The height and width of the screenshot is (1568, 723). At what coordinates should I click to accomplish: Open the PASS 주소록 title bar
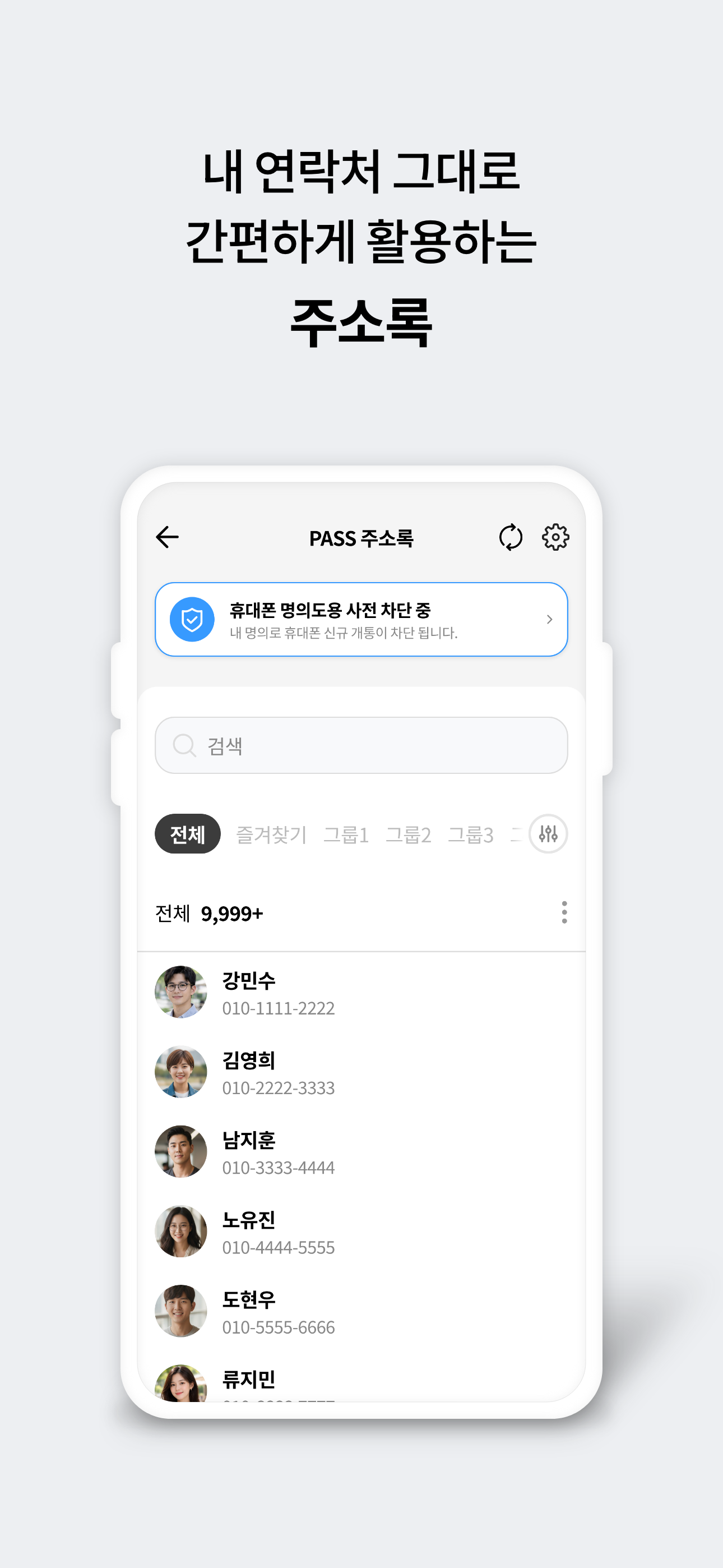pos(361,537)
